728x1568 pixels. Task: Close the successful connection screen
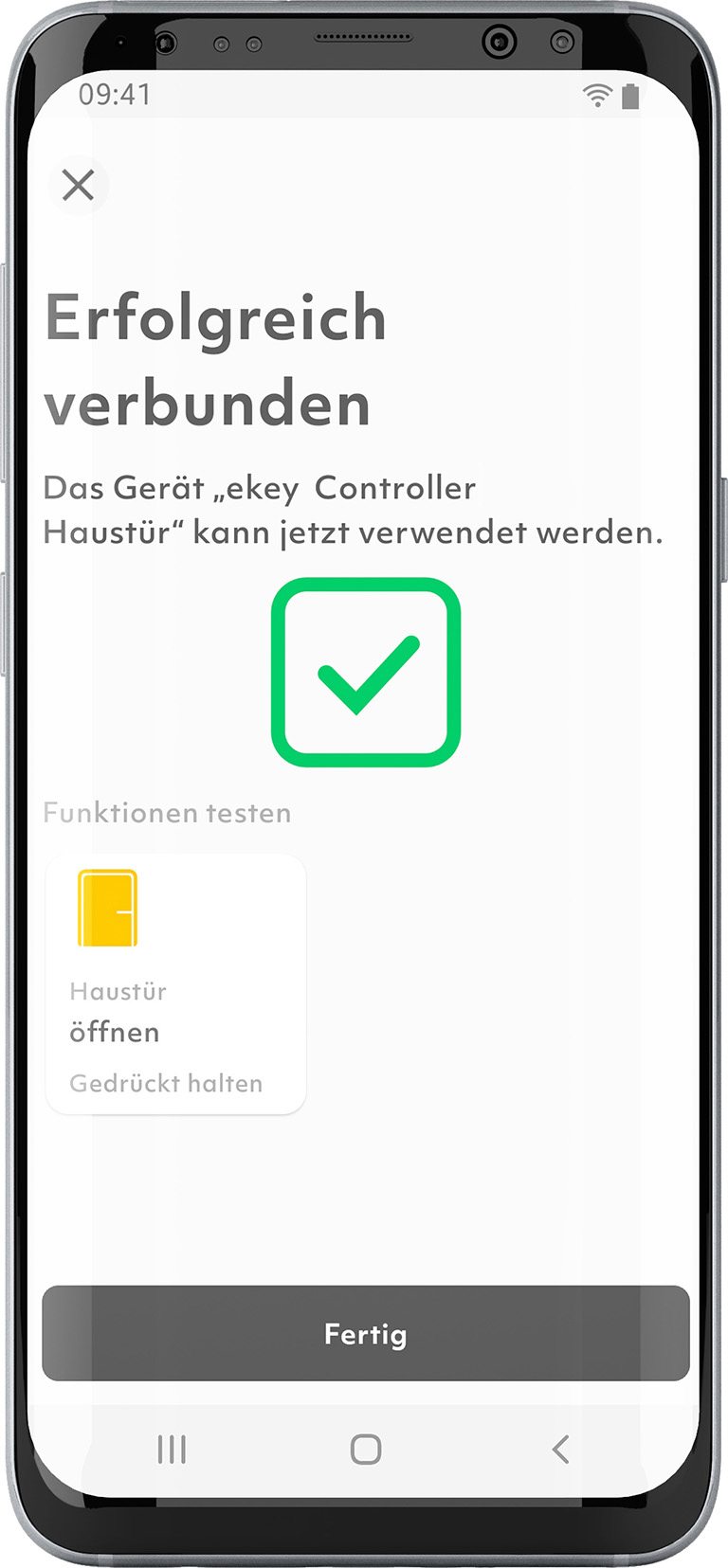point(78,185)
